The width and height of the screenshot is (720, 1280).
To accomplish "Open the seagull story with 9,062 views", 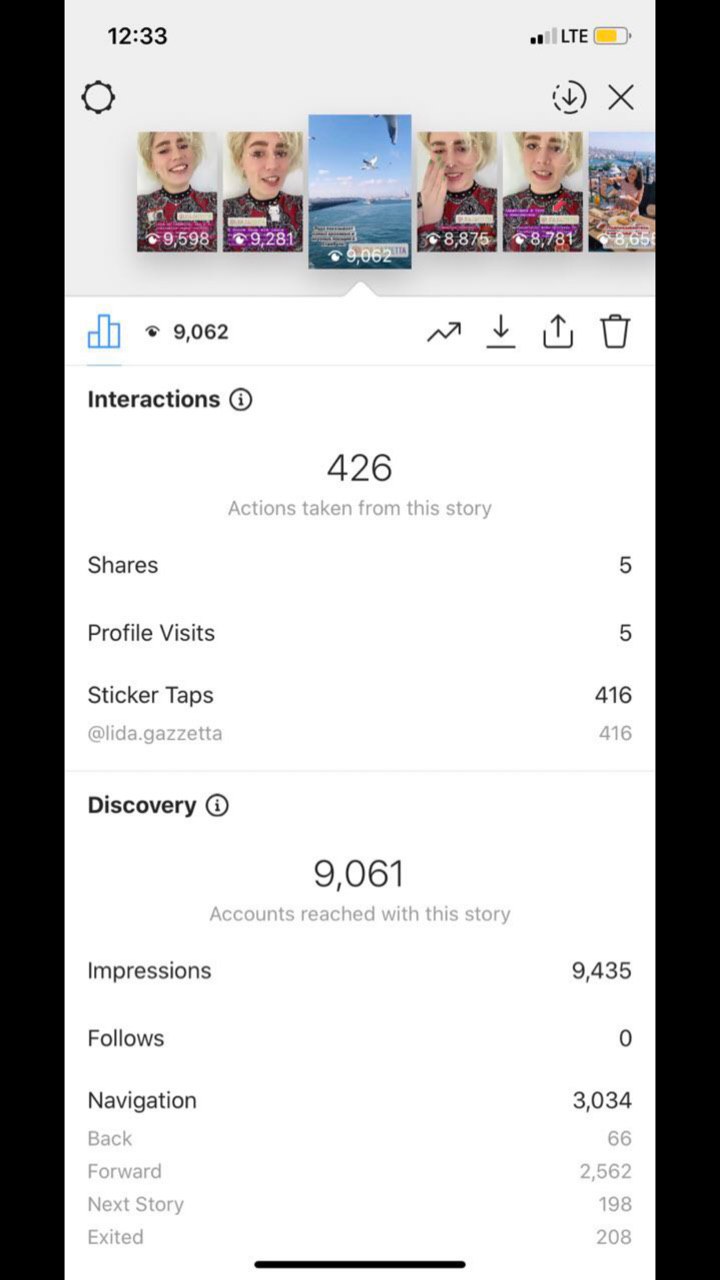I will click(x=360, y=191).
